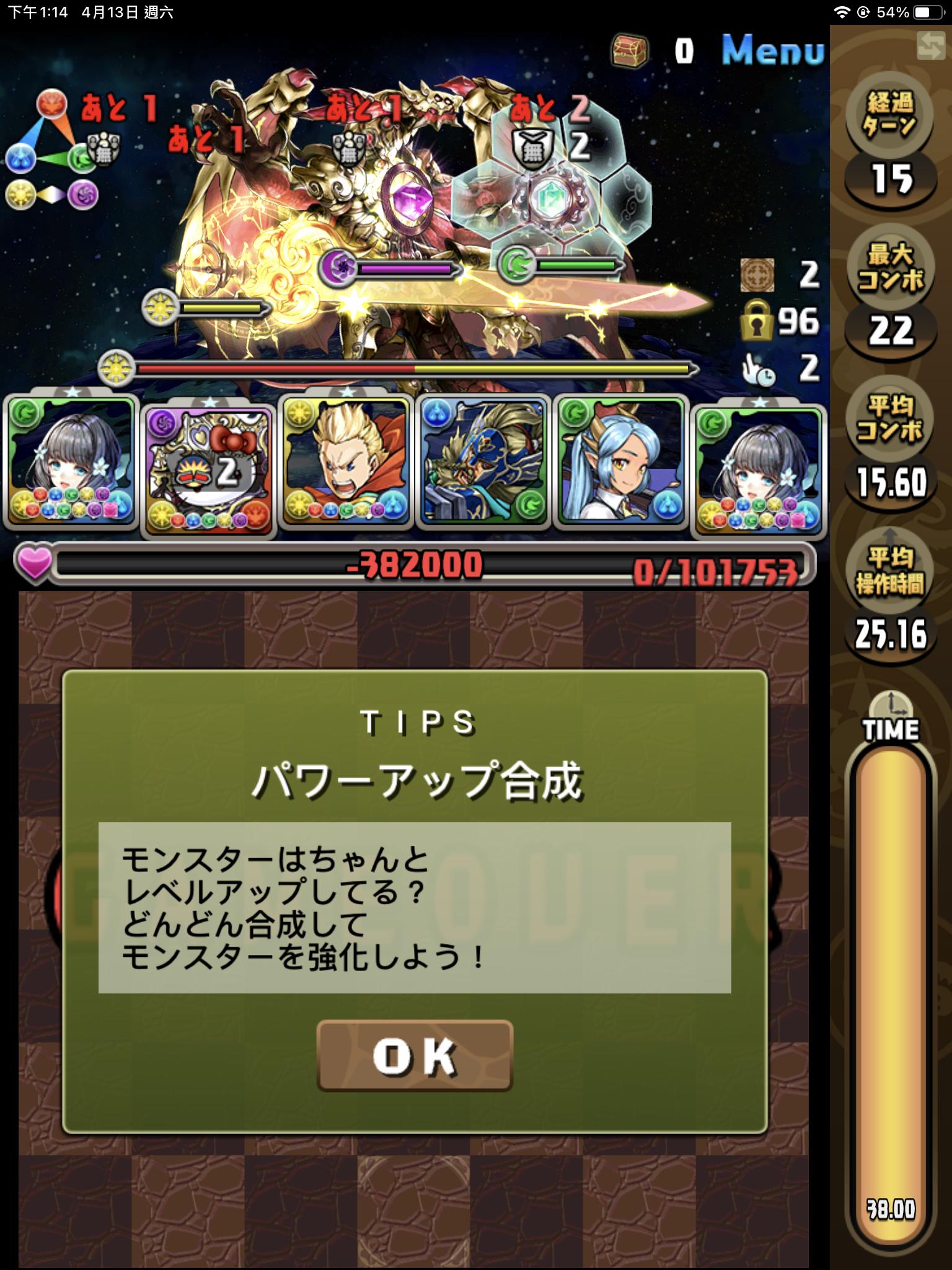
Task: Dismiss the TIPS dialog with OK
Action: pos(414,1055)
